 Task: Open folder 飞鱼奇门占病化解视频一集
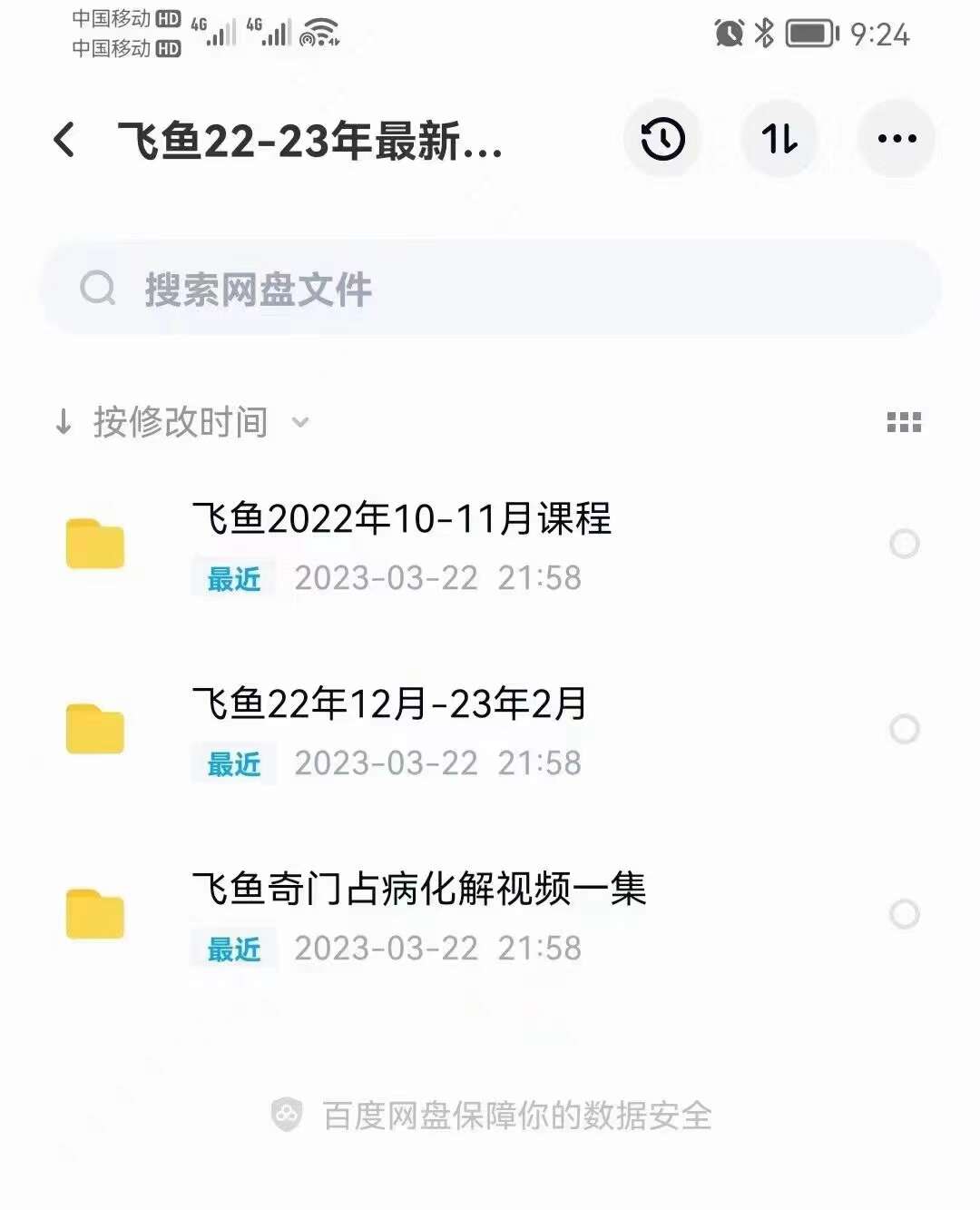click(x=417, y=890)
